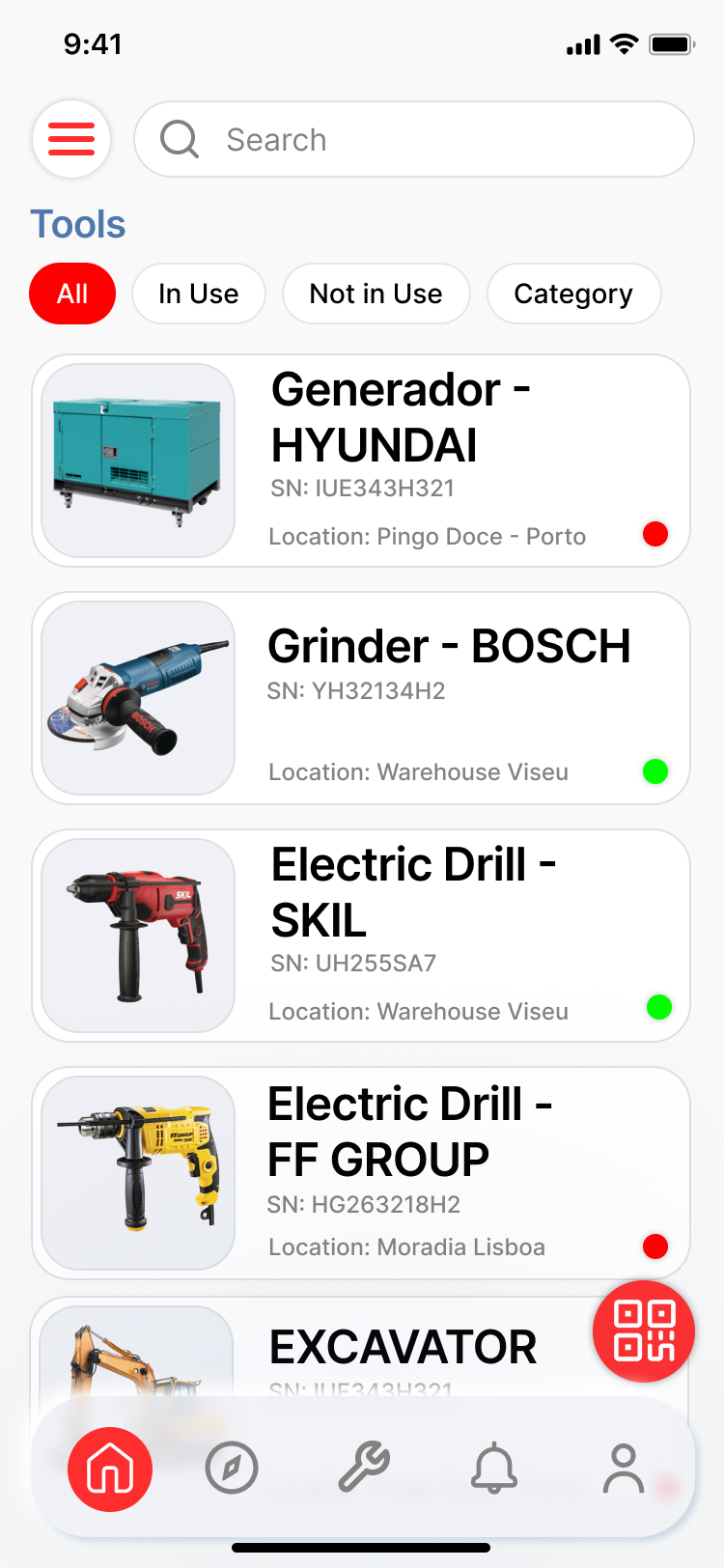Viewport: 724px width, 1568px height.
Task: View Electric Drill - FF GROUP details
Action: click(361, 1173)
